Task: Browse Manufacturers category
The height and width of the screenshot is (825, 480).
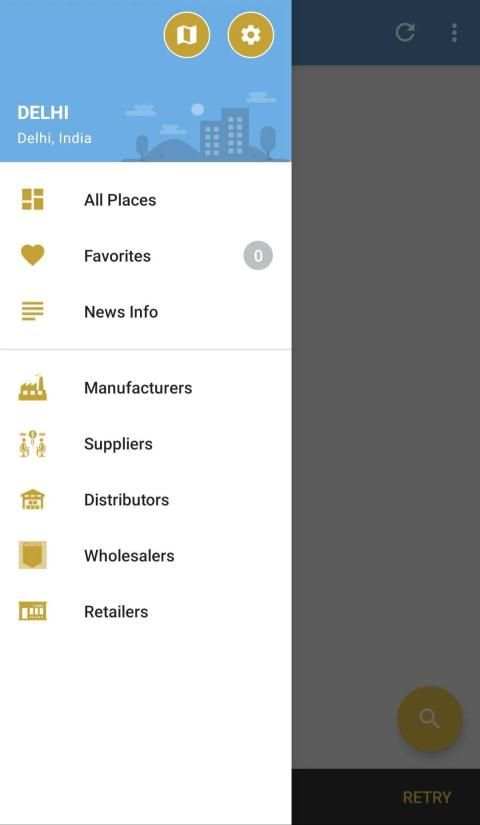Action: click(x=146, y=388)
